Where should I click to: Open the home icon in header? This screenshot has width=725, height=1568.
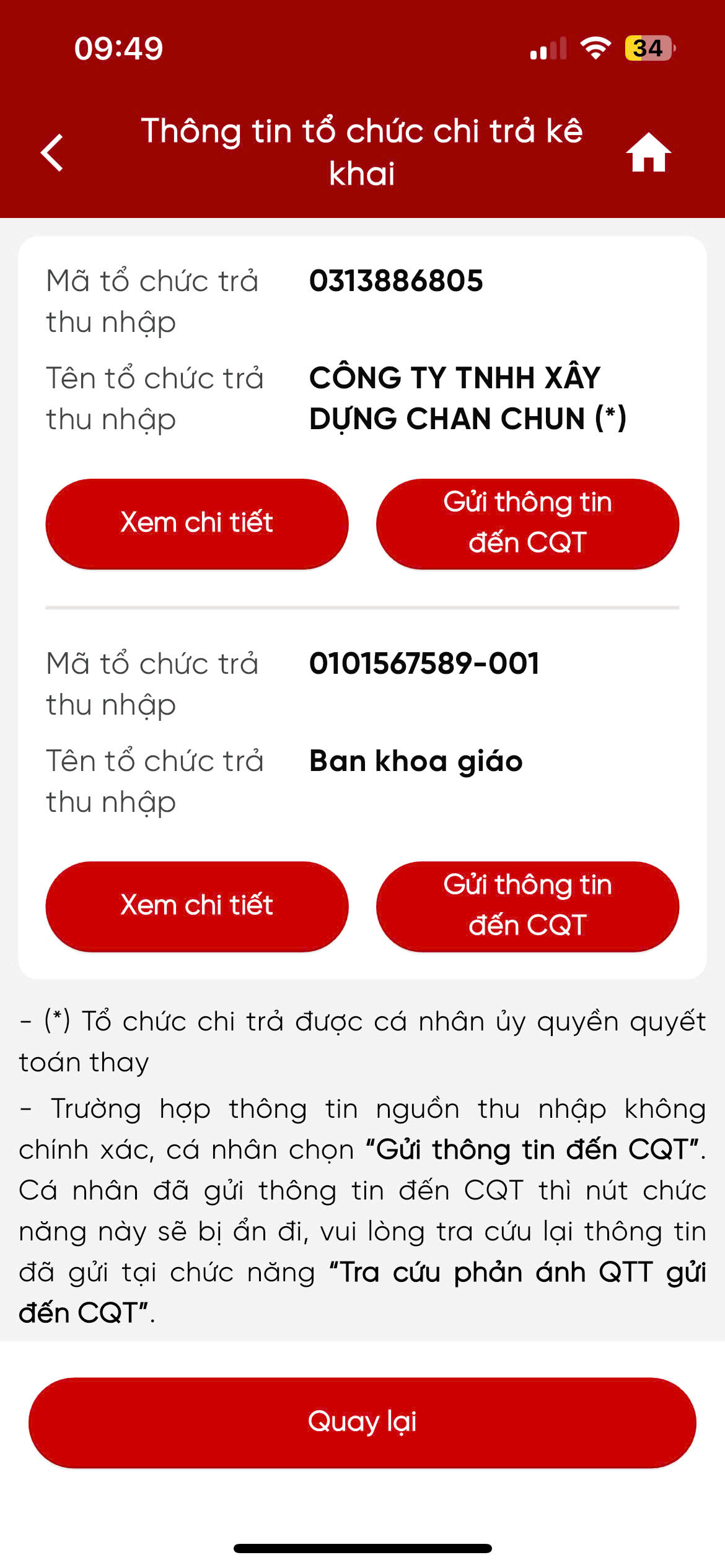648,152
